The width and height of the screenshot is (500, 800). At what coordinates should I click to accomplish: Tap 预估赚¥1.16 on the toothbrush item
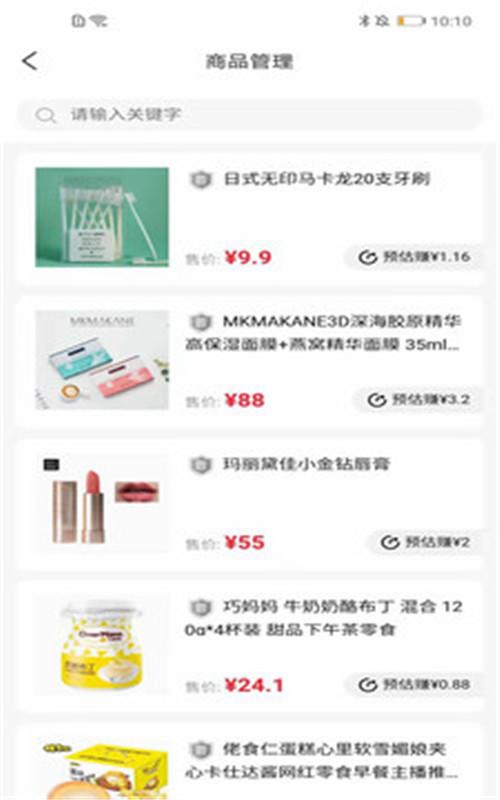413,257
